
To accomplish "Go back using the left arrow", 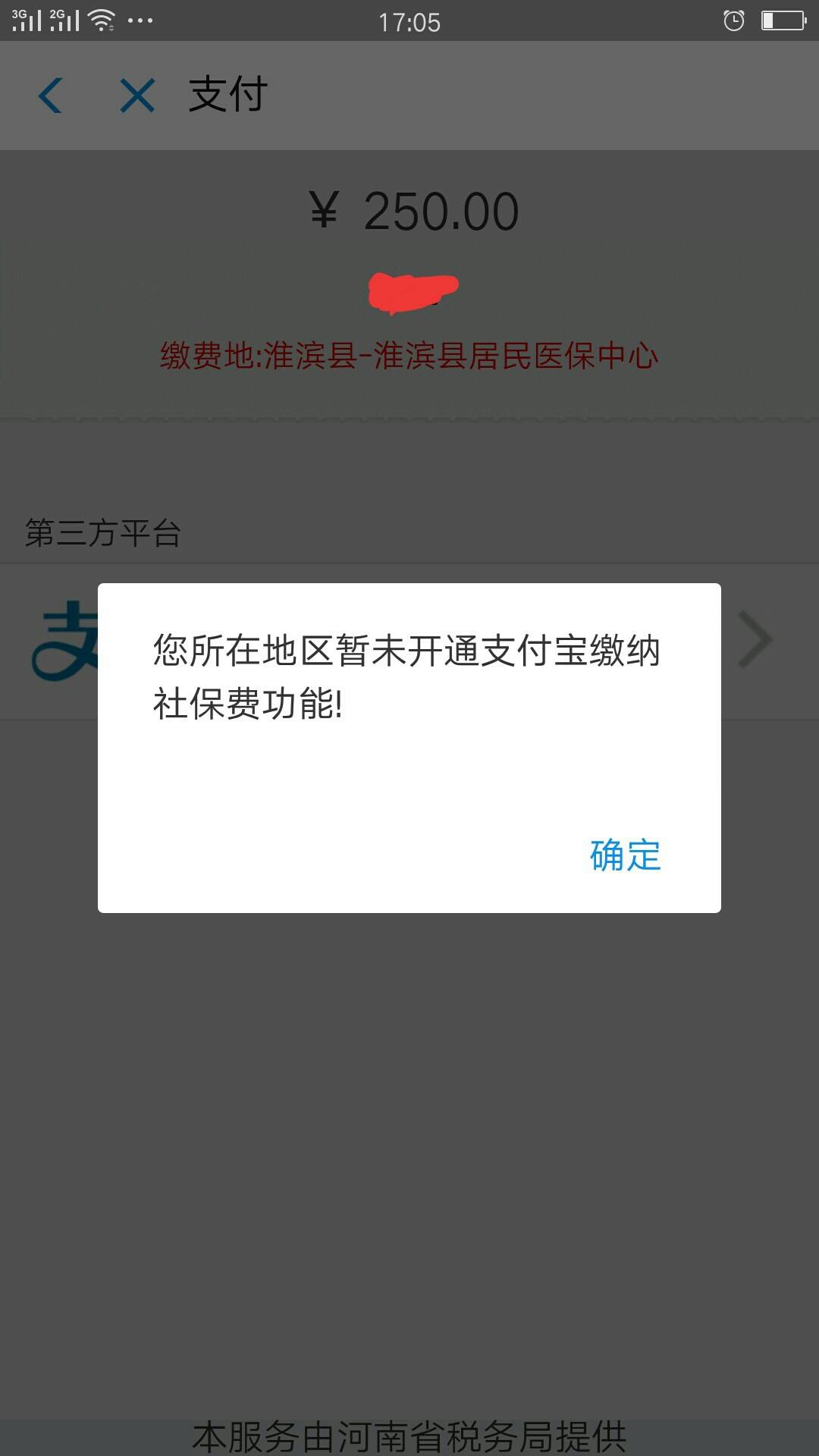I will (51, 96).
